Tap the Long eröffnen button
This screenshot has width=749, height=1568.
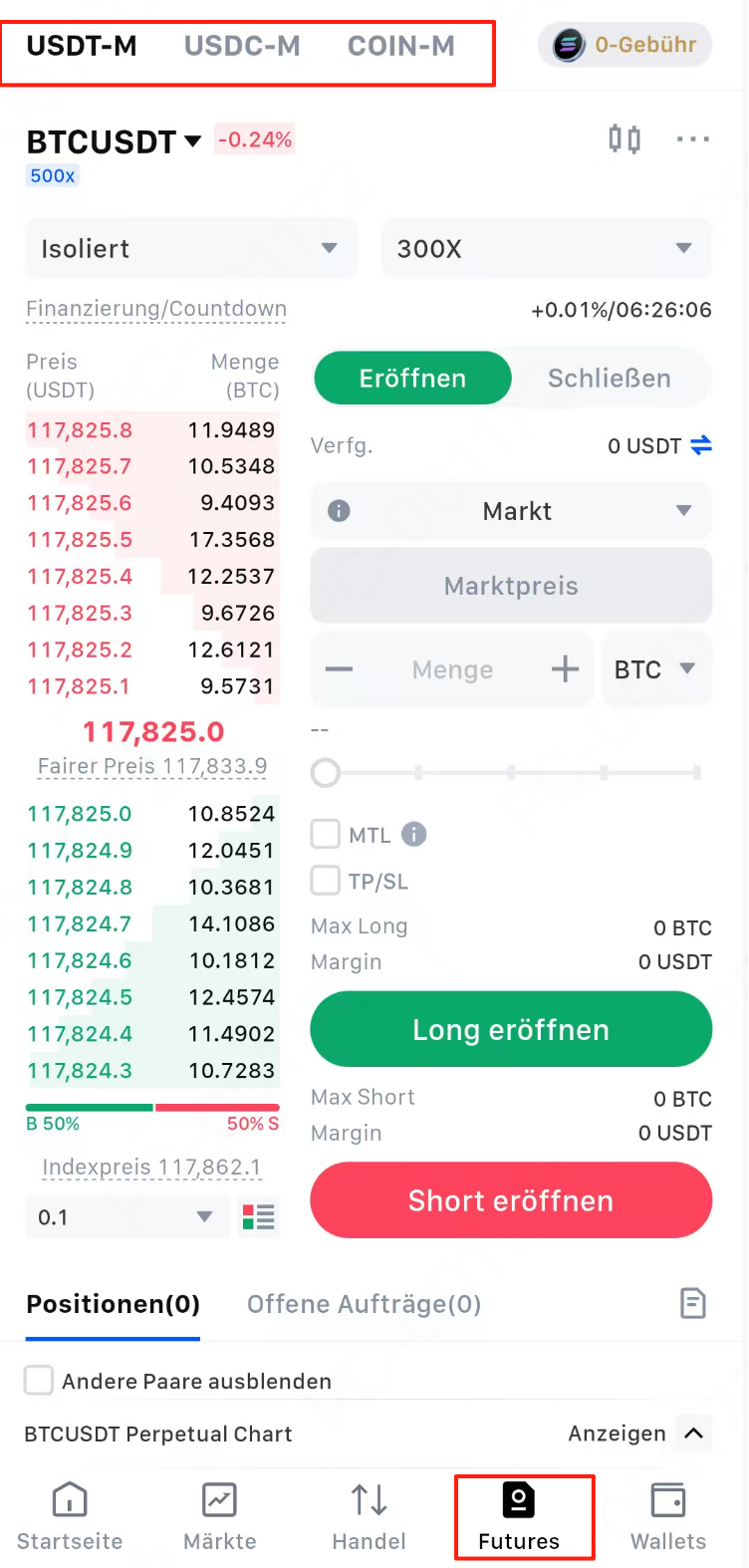[511, 1029]
